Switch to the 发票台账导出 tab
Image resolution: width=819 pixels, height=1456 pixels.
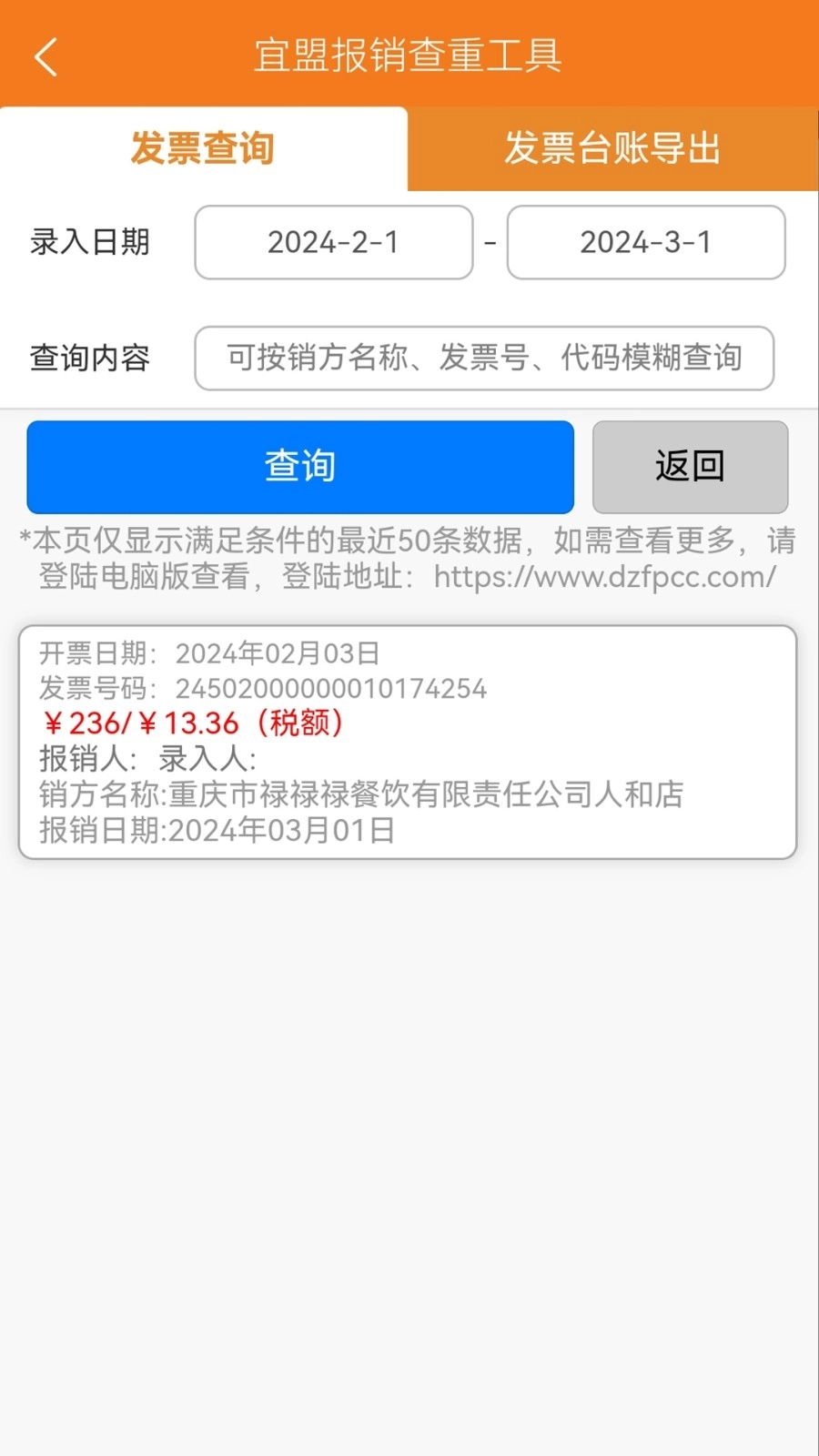(x=613, y=148)
